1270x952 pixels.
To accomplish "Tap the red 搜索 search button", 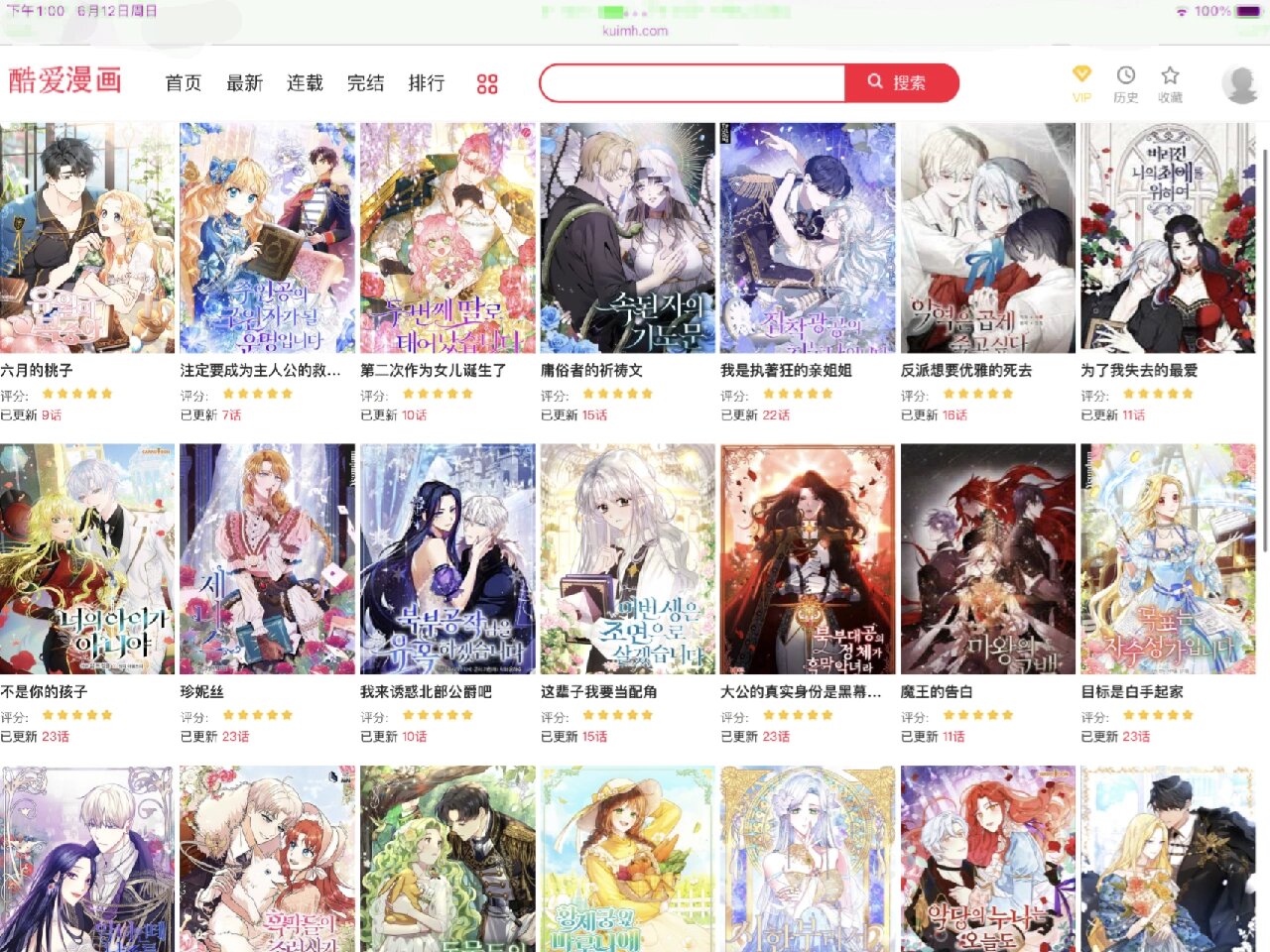I will [901, 82].
